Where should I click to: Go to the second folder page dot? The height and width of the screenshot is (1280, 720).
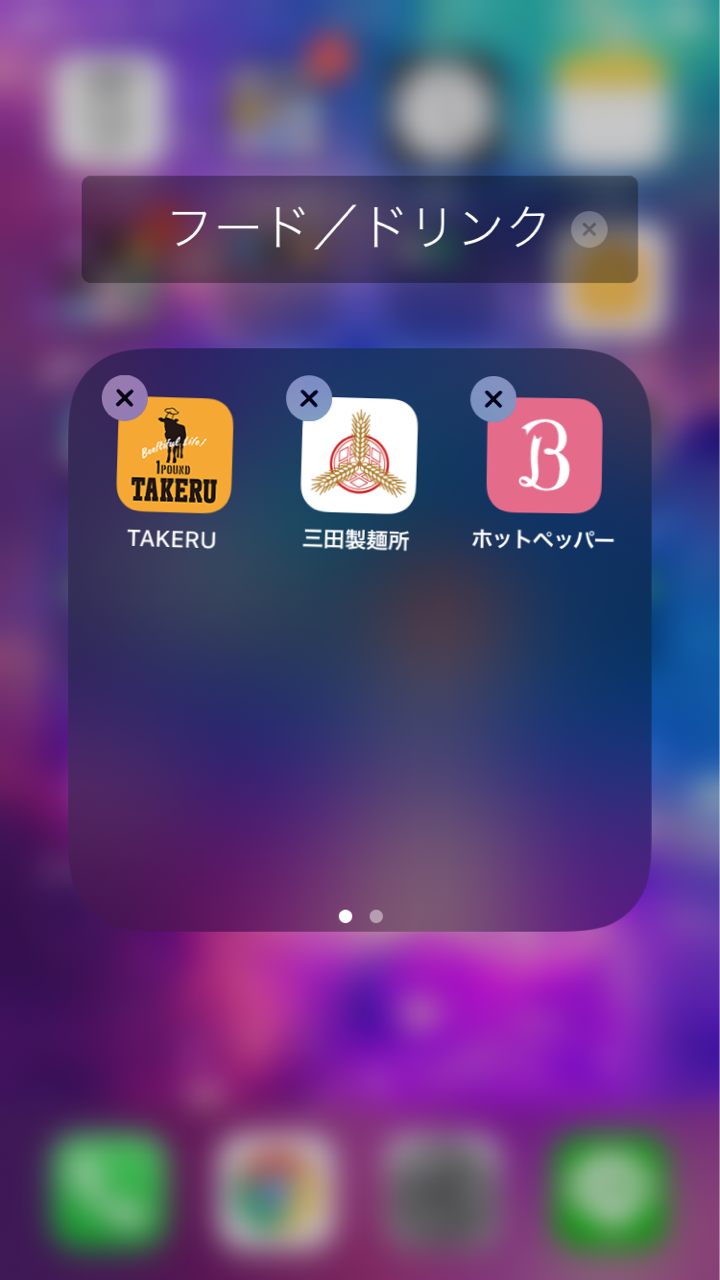click(376, 916)
